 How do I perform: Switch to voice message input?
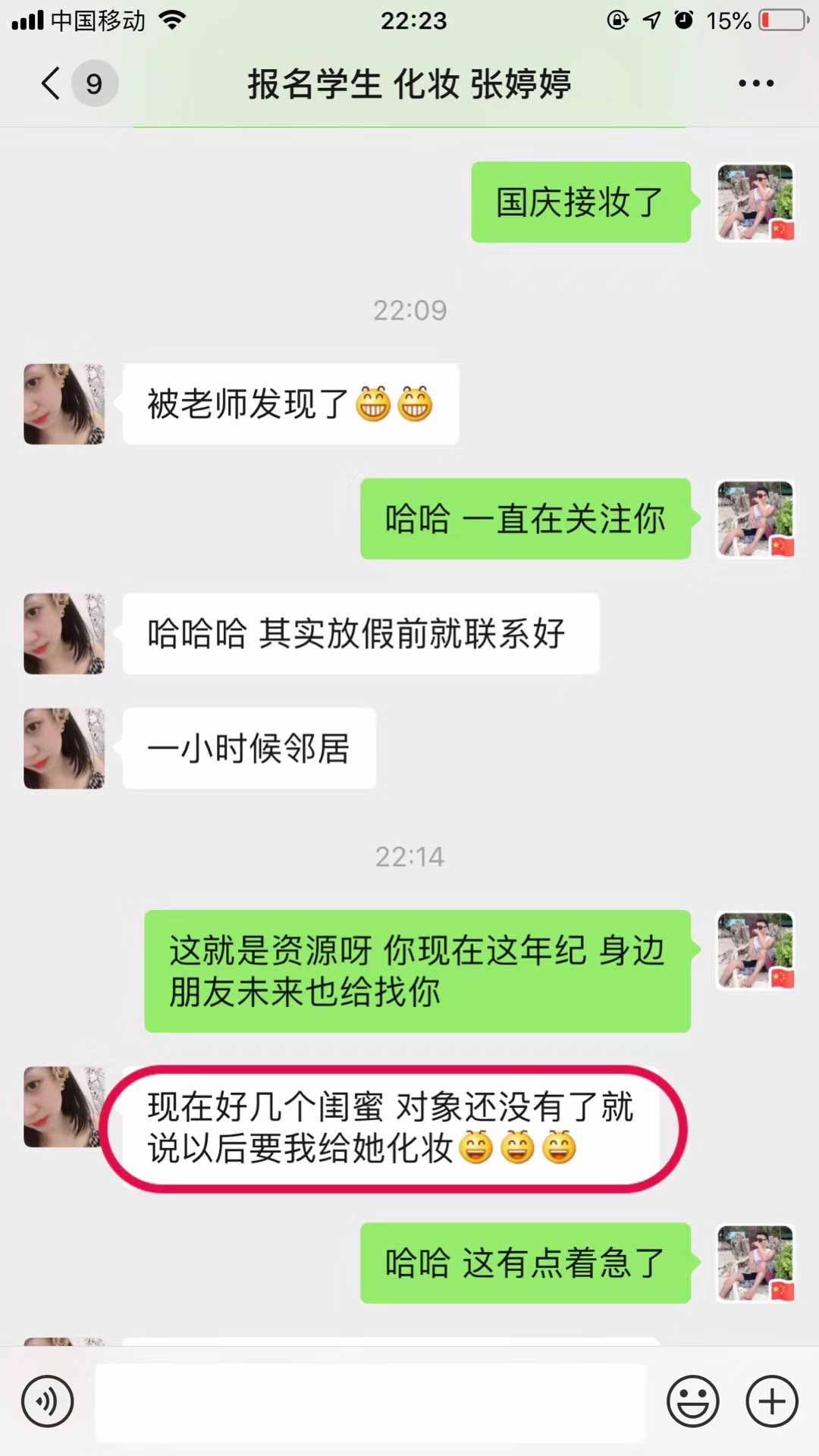point(48,1402)
